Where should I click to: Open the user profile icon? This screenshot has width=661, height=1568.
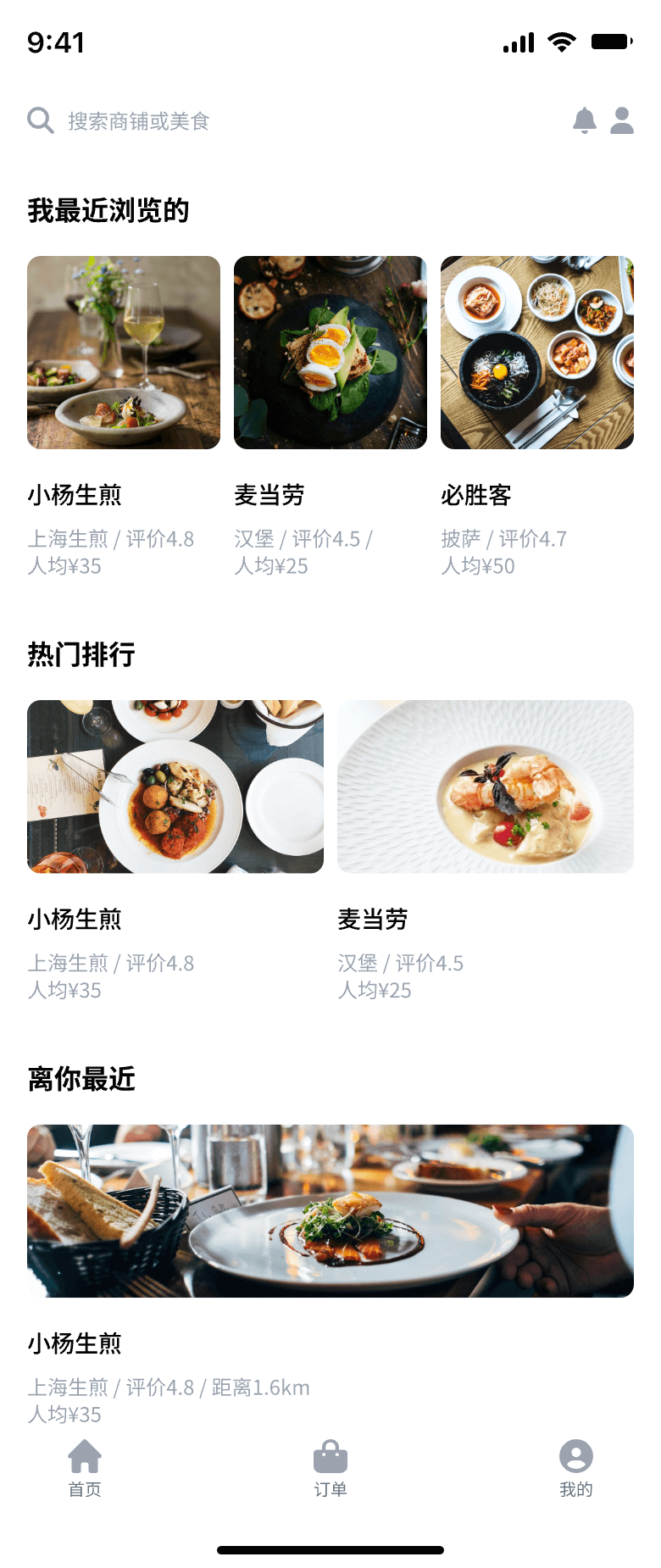622,120
